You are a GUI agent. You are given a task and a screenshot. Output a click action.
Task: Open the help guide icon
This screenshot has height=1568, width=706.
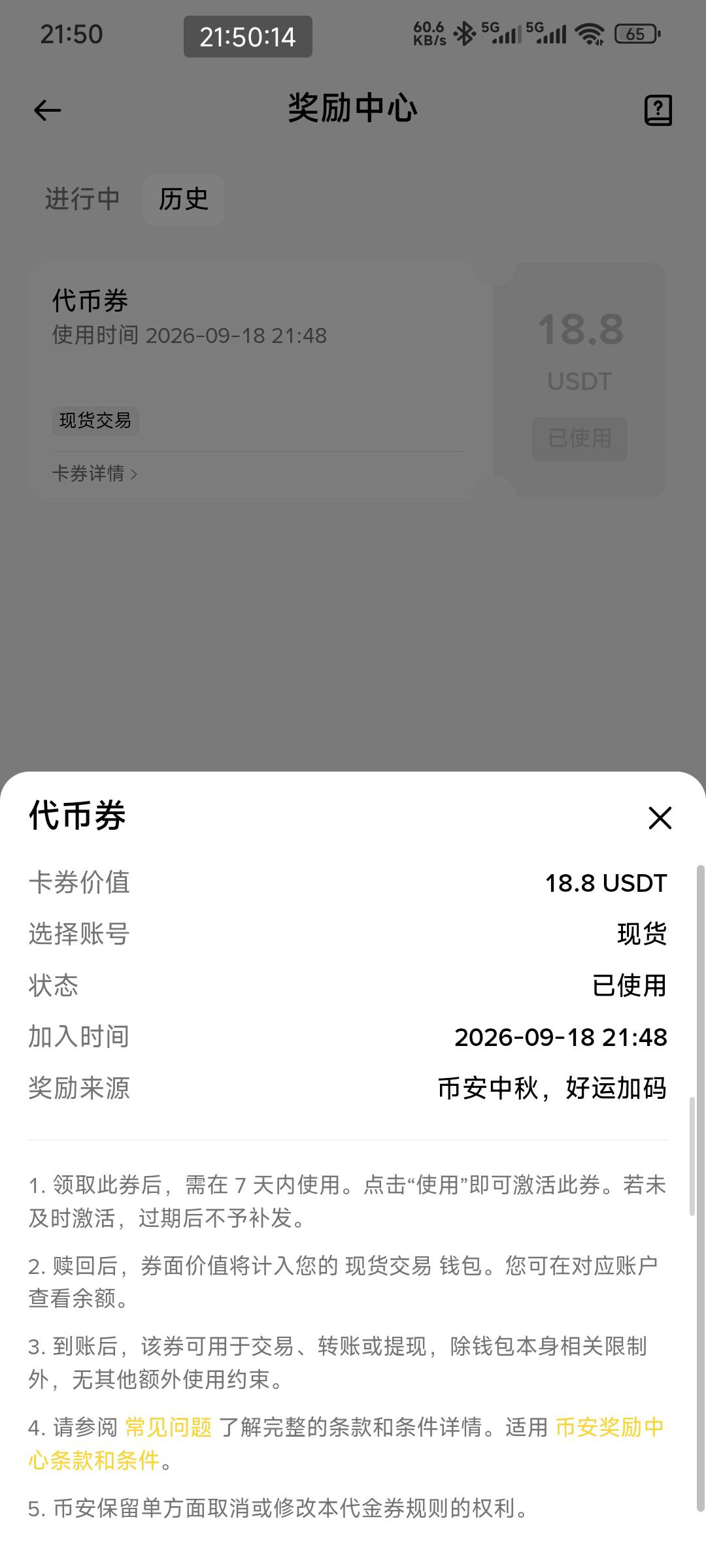click(x=658, y=110)
